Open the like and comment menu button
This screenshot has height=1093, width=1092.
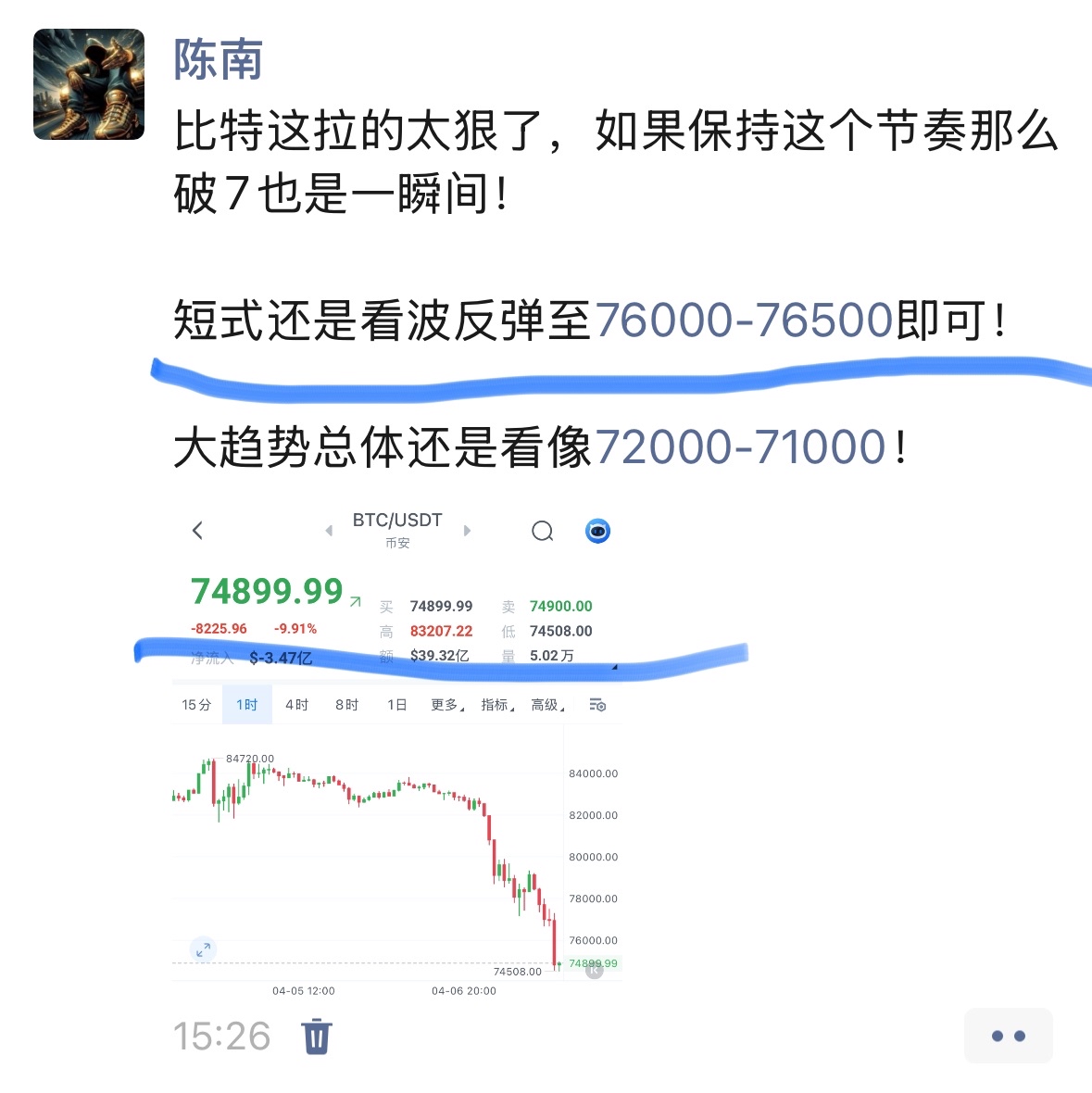[1008, 1036]
